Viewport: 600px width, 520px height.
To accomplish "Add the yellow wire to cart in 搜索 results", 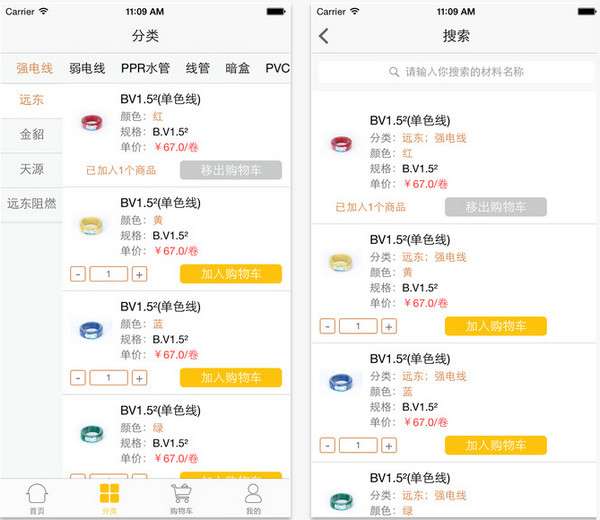I will [x=496, y=326].
